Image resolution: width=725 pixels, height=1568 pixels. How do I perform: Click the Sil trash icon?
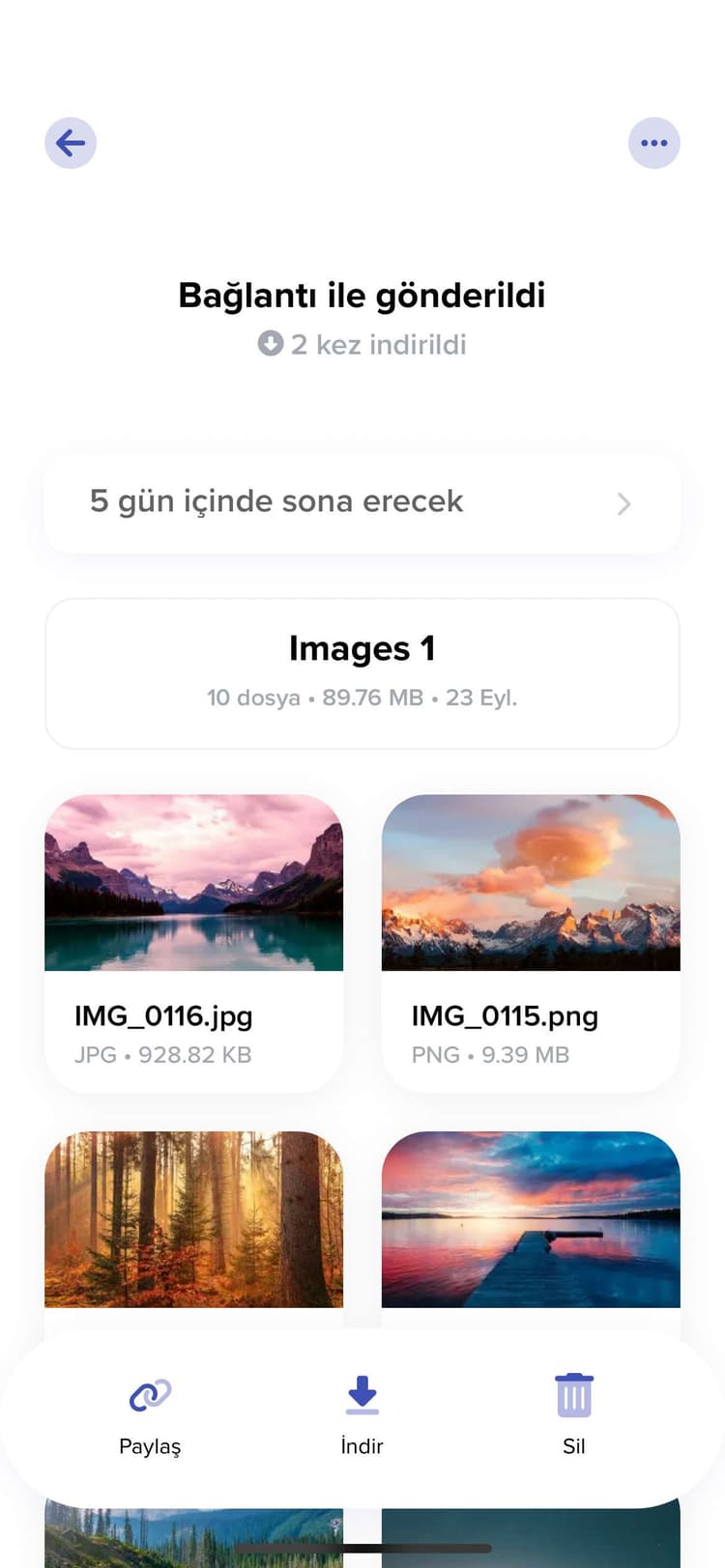pyautogui.click(x=574, y=1394)
